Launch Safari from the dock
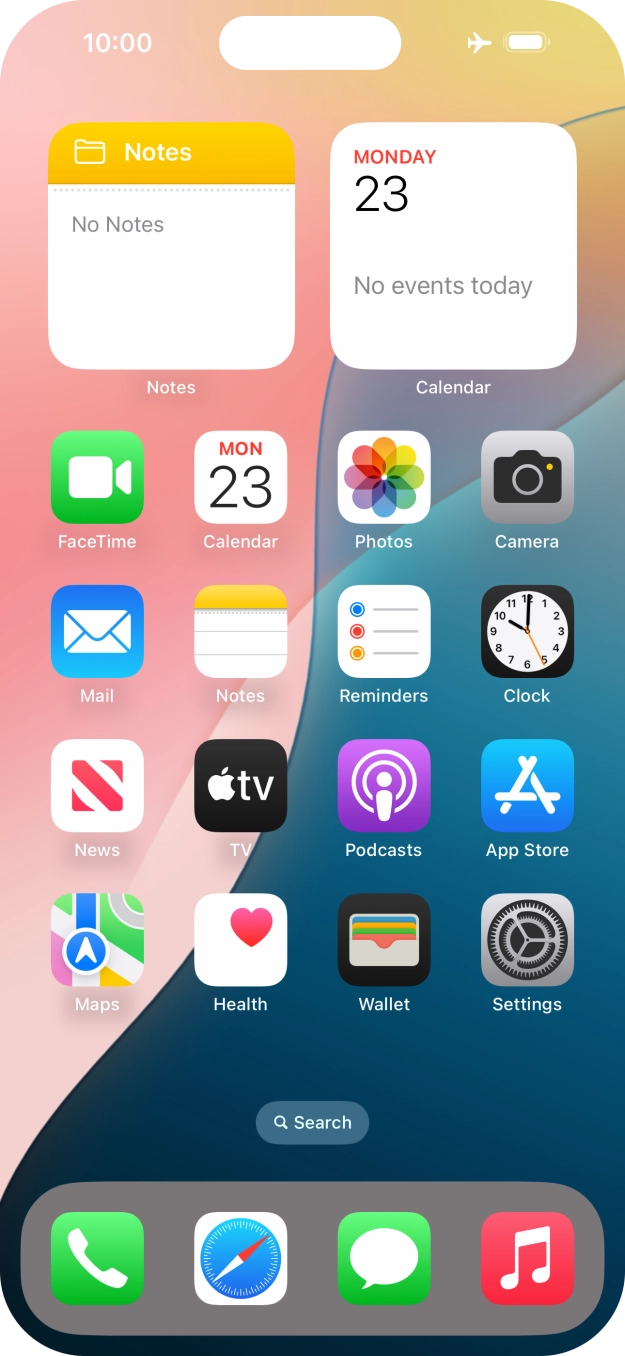 pos(240,1258)
